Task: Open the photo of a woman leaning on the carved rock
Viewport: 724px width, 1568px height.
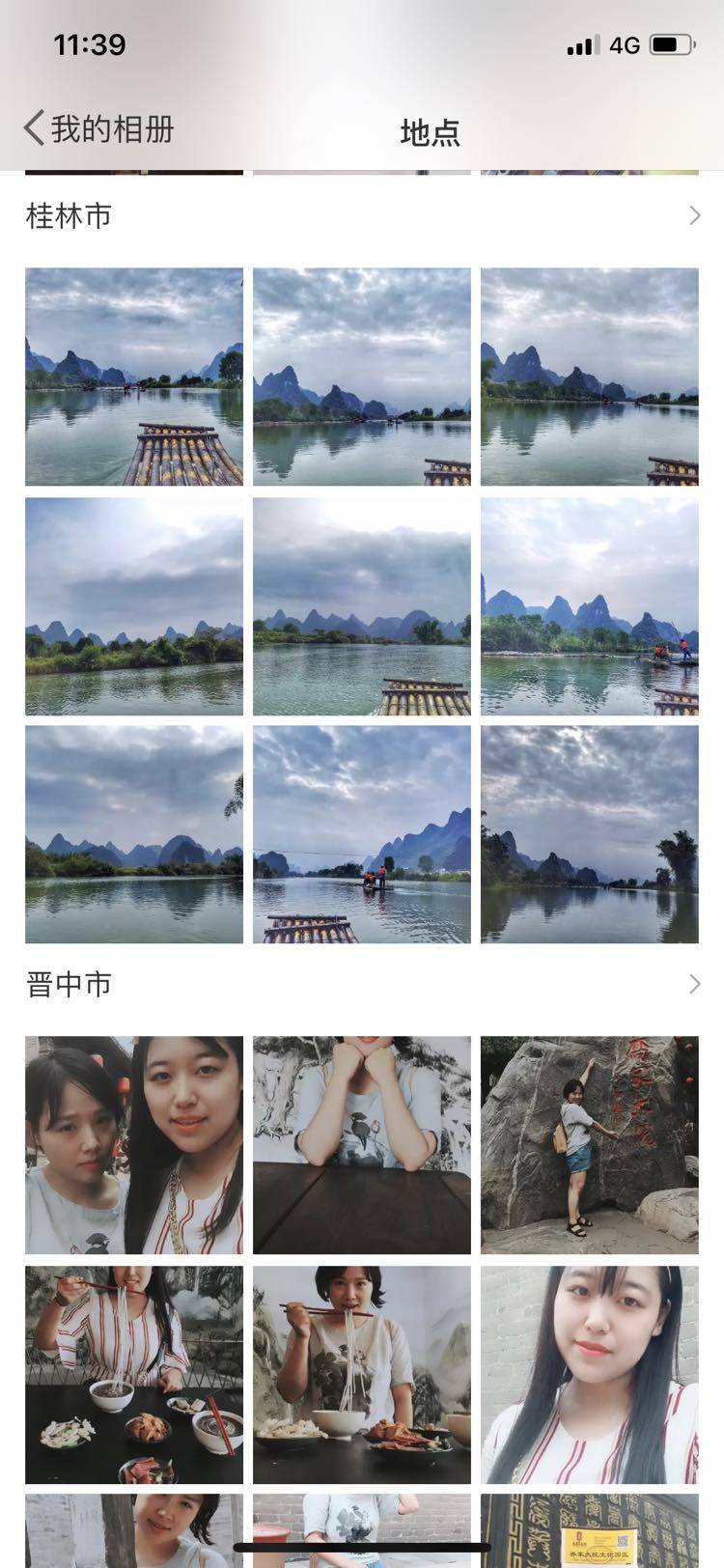Action: point(590,1145)
